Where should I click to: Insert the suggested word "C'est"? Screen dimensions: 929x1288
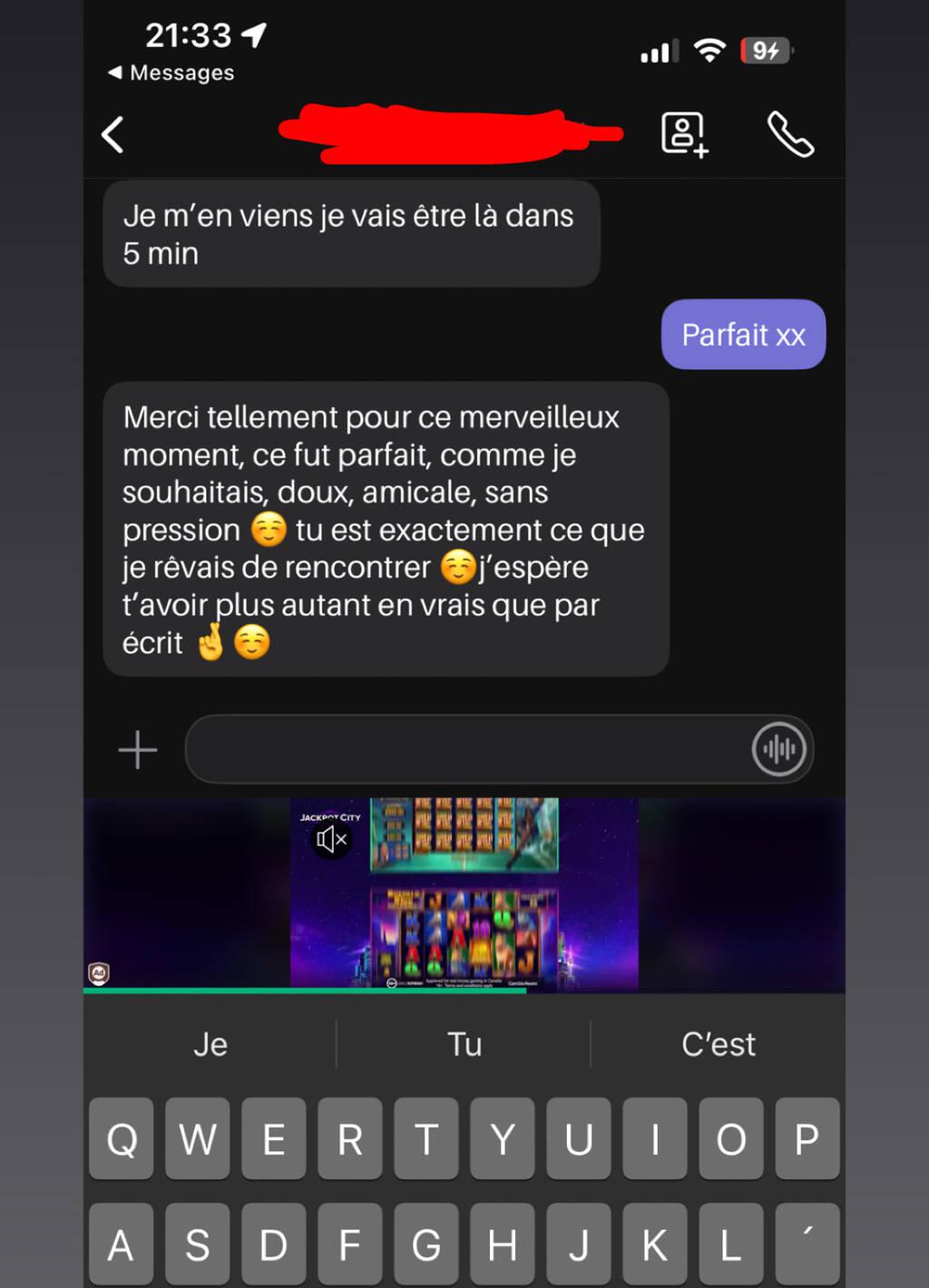pyautogui.click(x=718, y=1044)
